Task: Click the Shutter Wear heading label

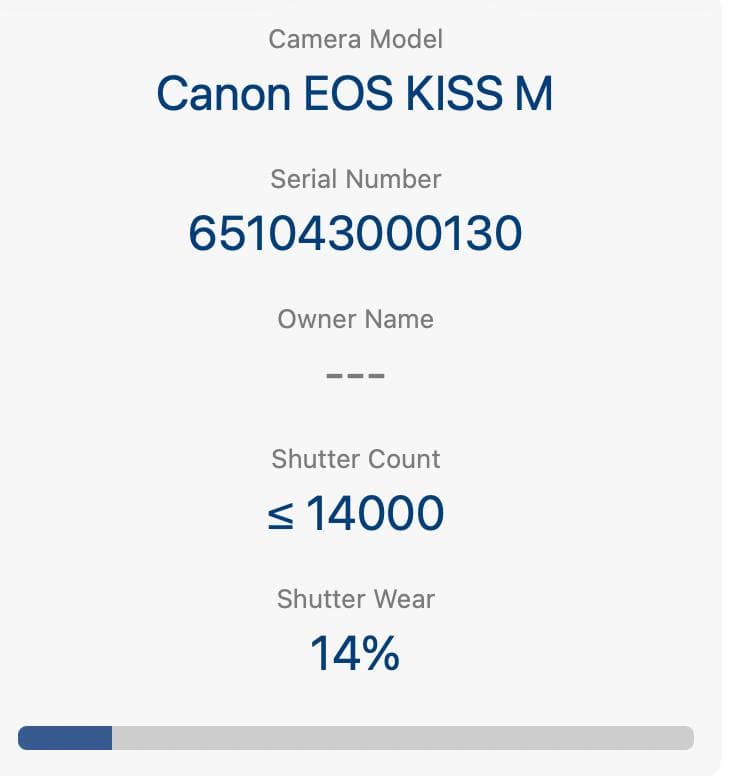Action: pos(355,599)
